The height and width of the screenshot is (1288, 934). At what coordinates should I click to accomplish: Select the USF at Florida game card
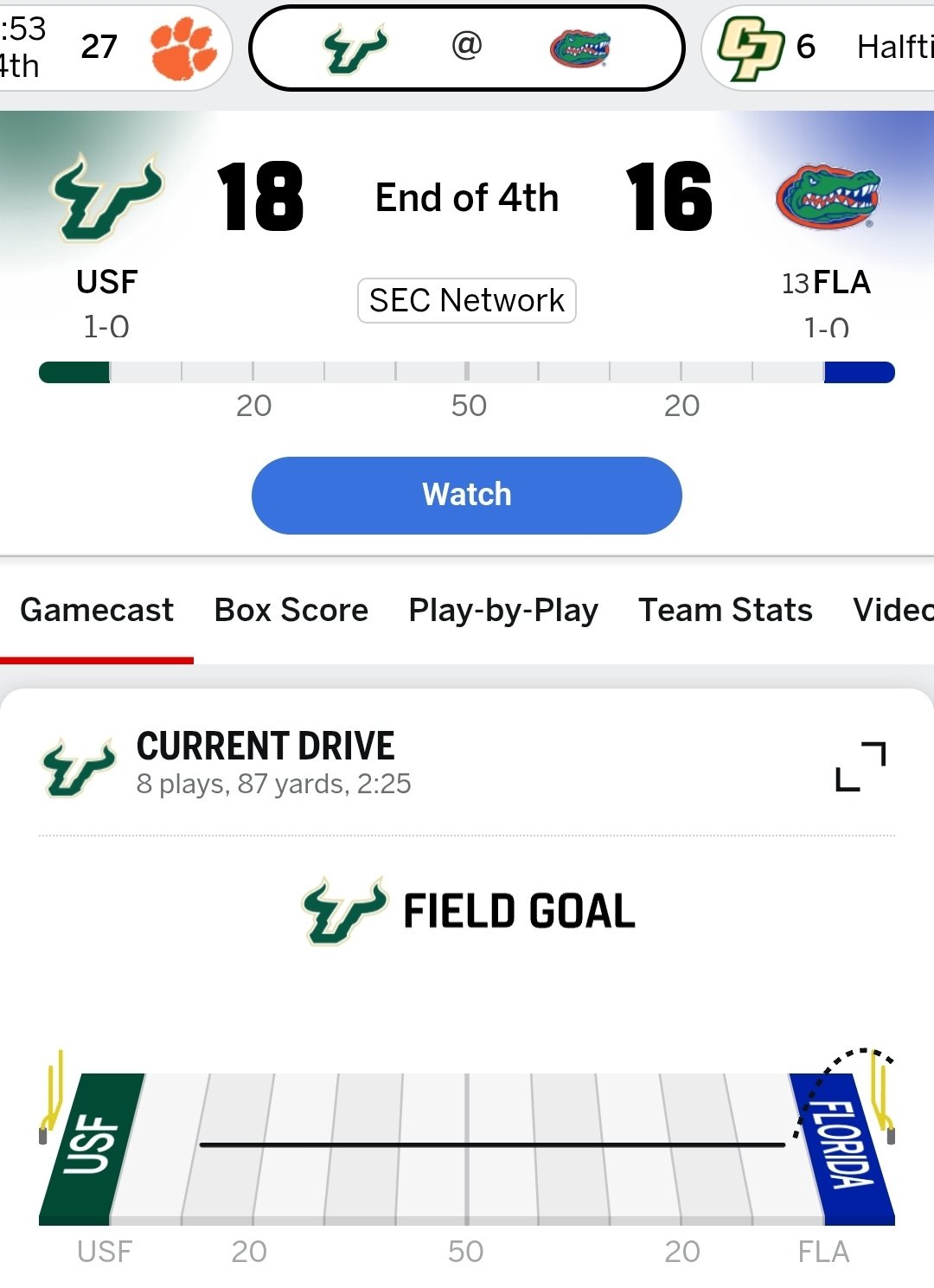pos(466,48)
